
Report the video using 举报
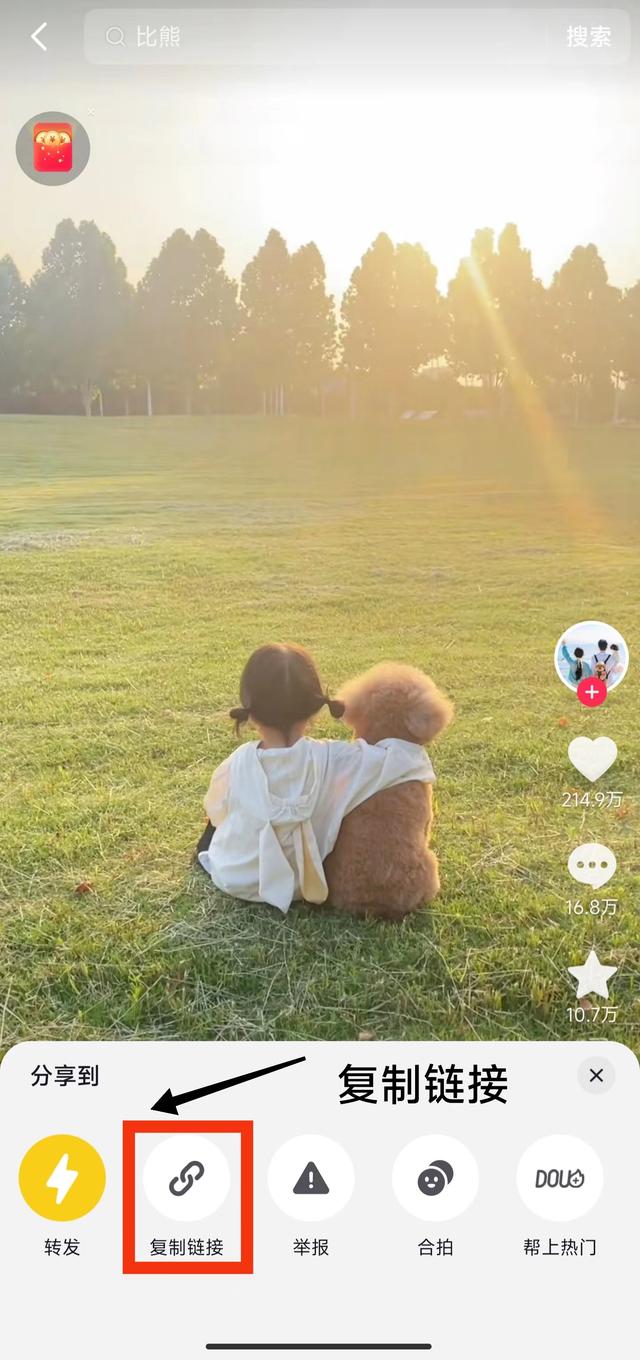tap(311, 1178)
